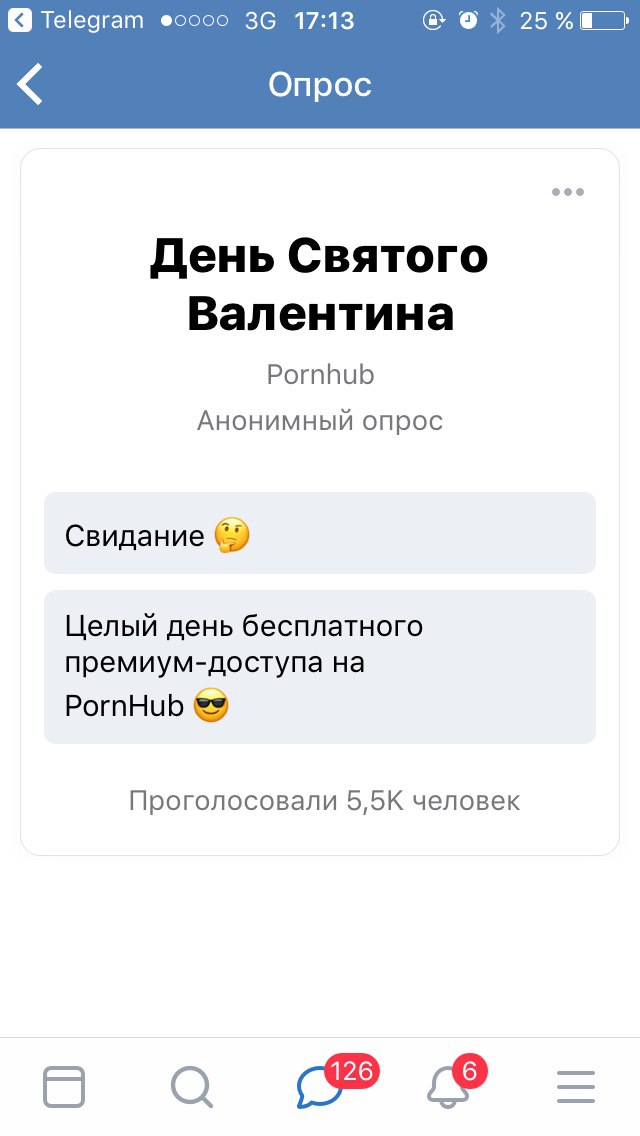The width and height of the screenshot is (640, 1136).
Task: Switch to the news feed tab
Action: 64,1087
